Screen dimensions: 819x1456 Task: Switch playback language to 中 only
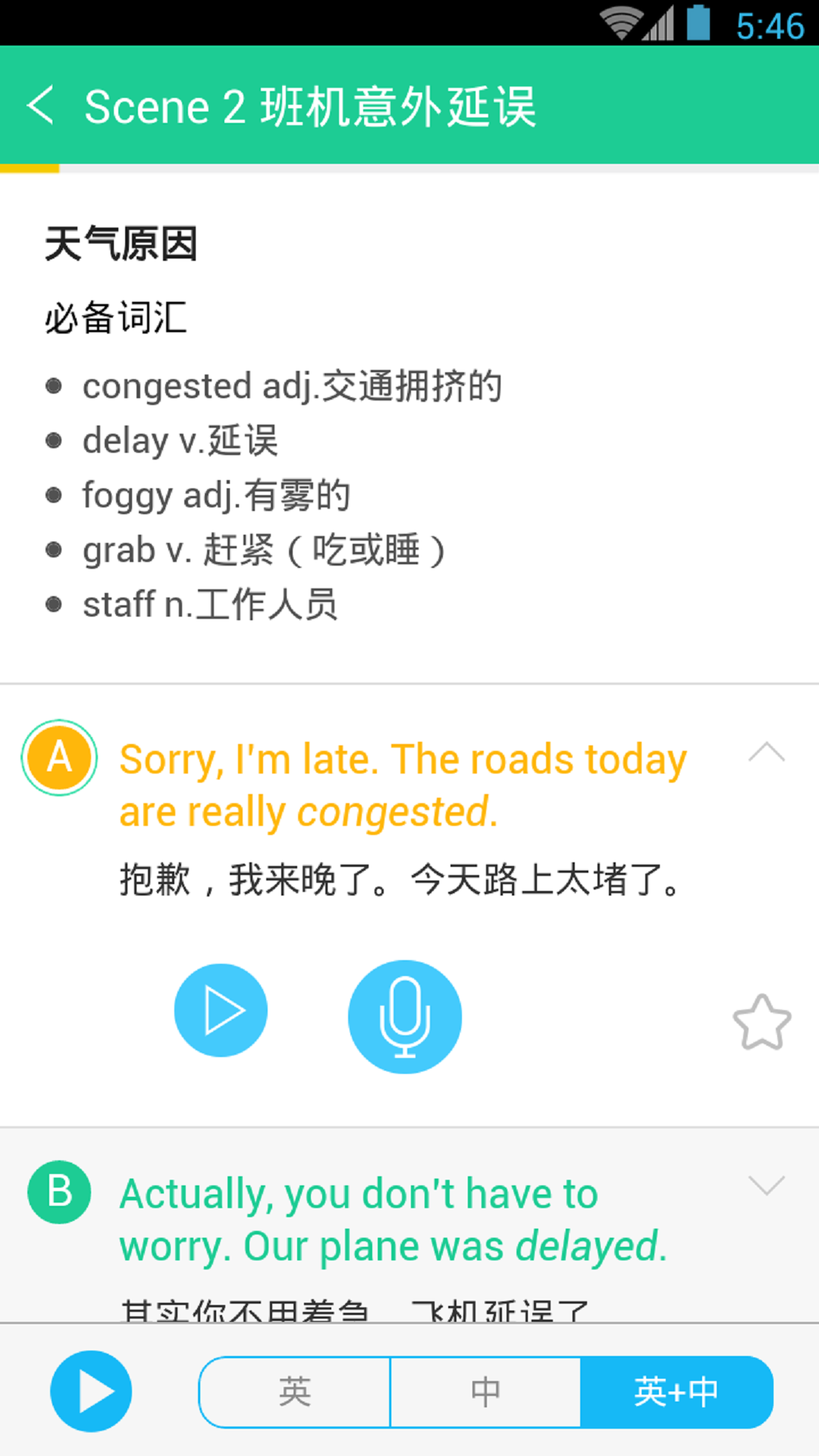point(485,1392)
